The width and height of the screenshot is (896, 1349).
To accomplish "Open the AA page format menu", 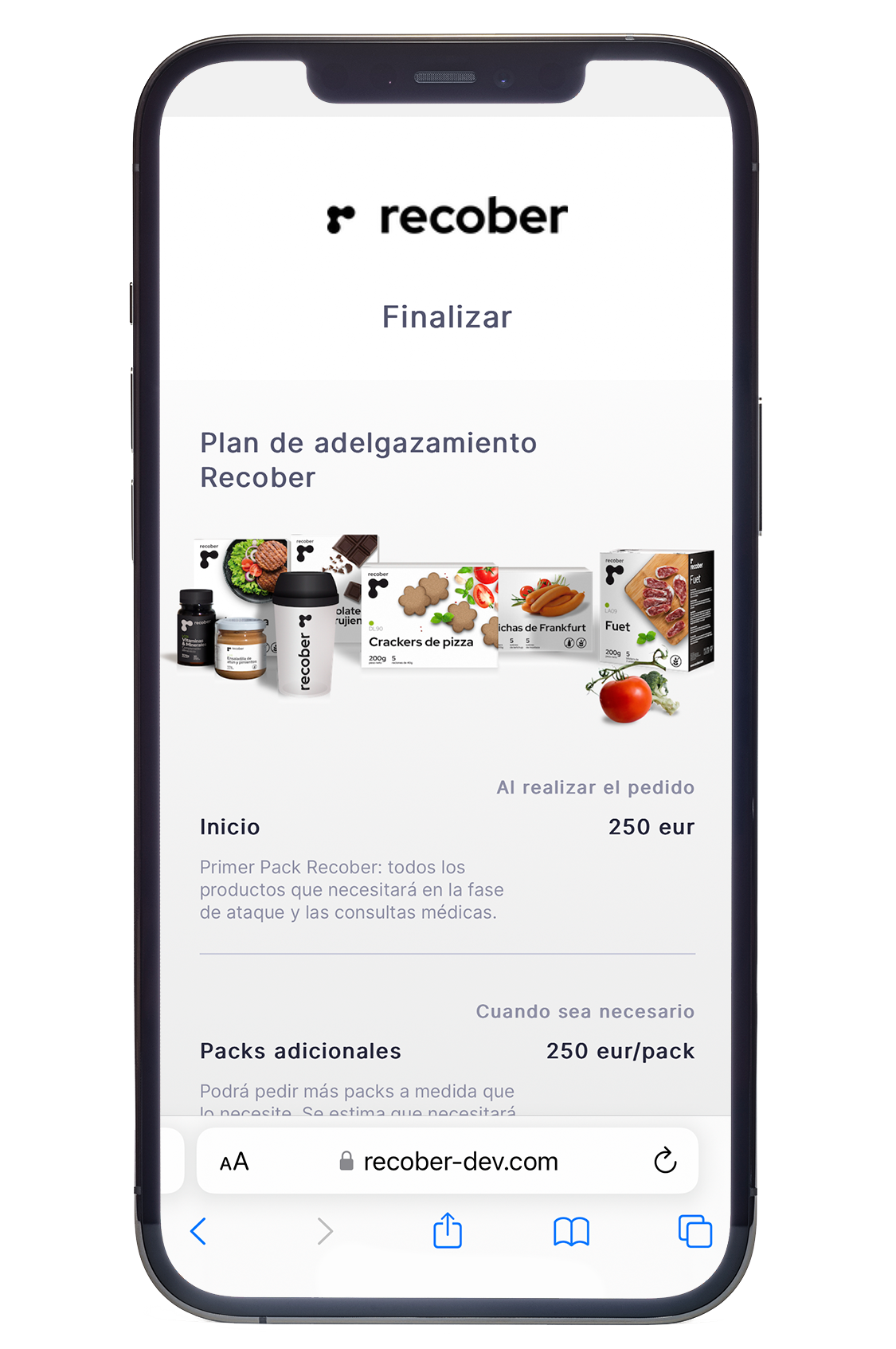I will (234, 1162).
